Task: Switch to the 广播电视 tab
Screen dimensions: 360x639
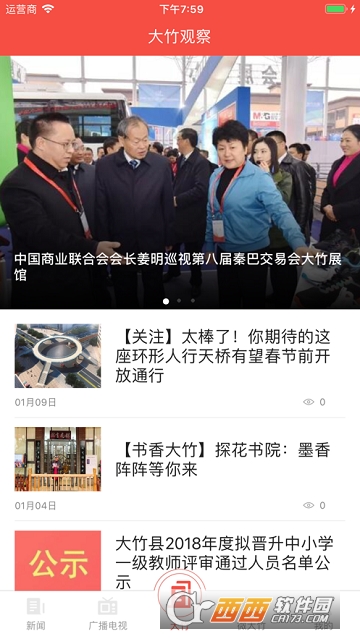Action: [108, 614]
